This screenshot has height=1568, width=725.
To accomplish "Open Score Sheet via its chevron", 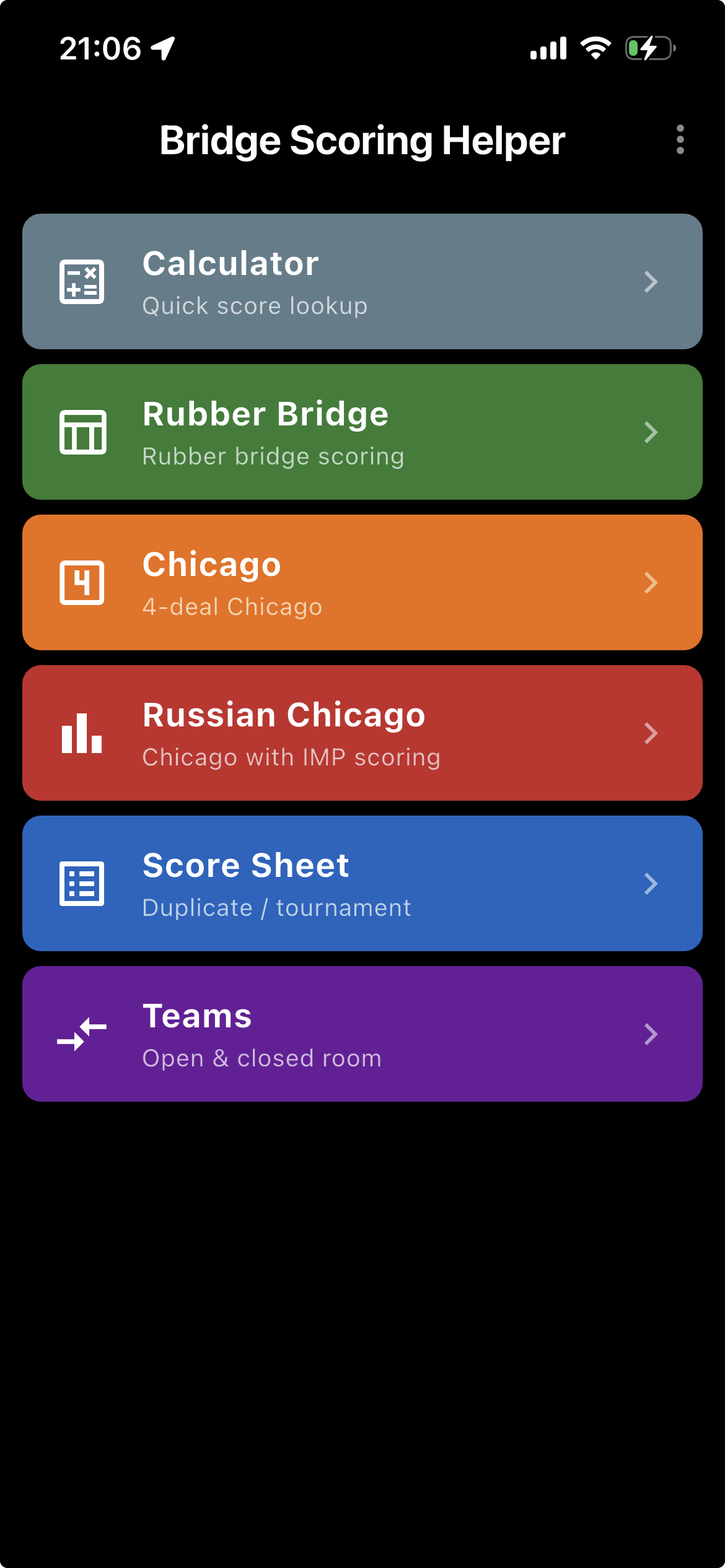I will pyautogui.click(x=651, y=884).
